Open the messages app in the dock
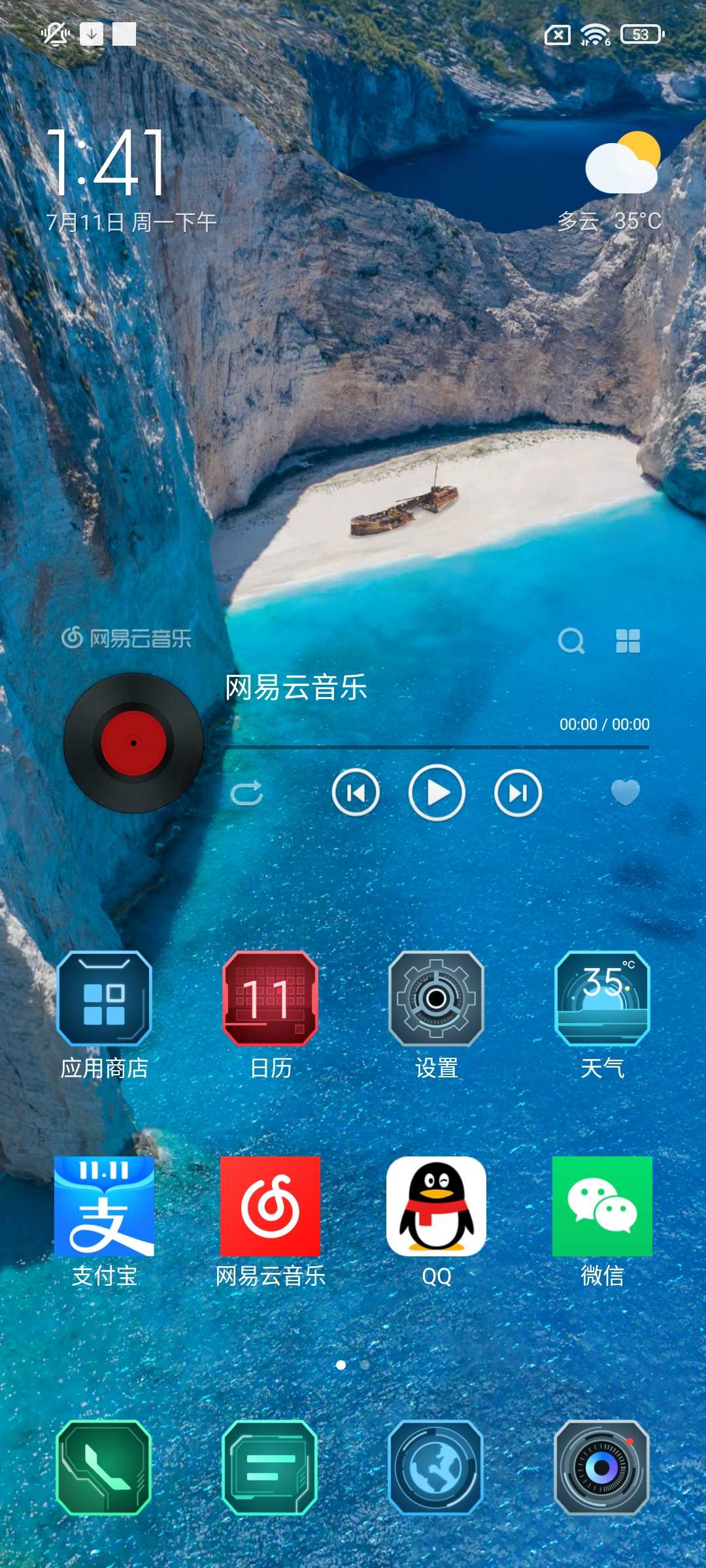The width and height of the screenshot is (706, 1568). pos(271,1467)
